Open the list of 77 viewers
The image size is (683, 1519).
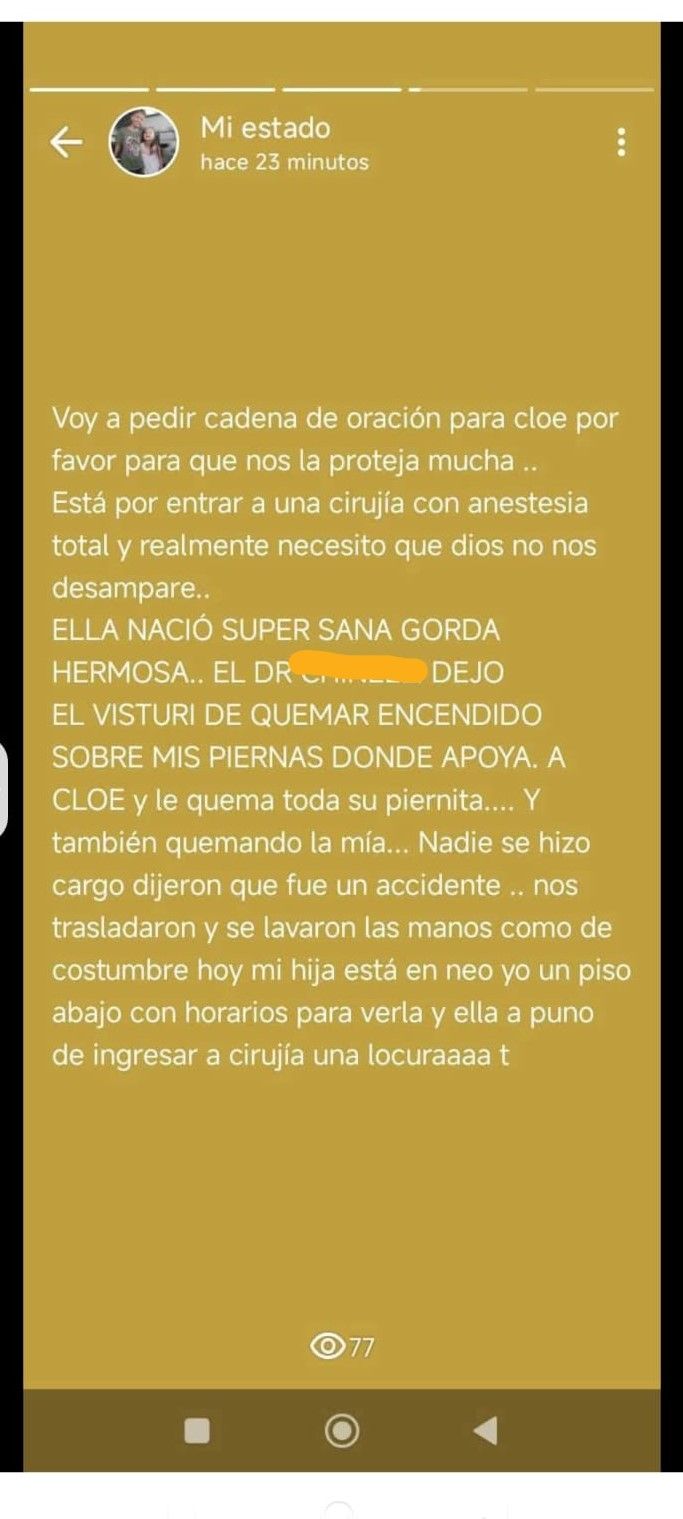pos(342,1347)
